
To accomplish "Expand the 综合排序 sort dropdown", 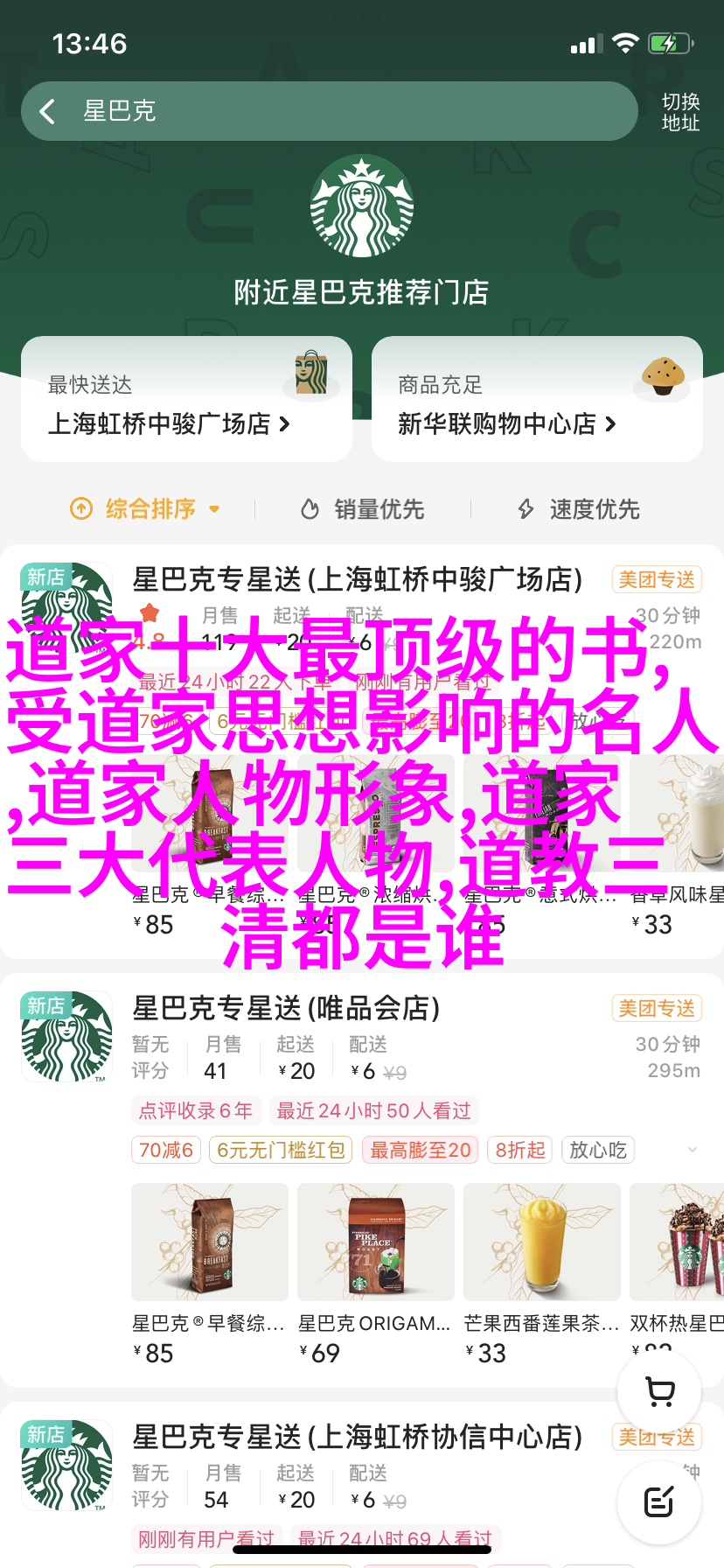I will click(146, 508).
